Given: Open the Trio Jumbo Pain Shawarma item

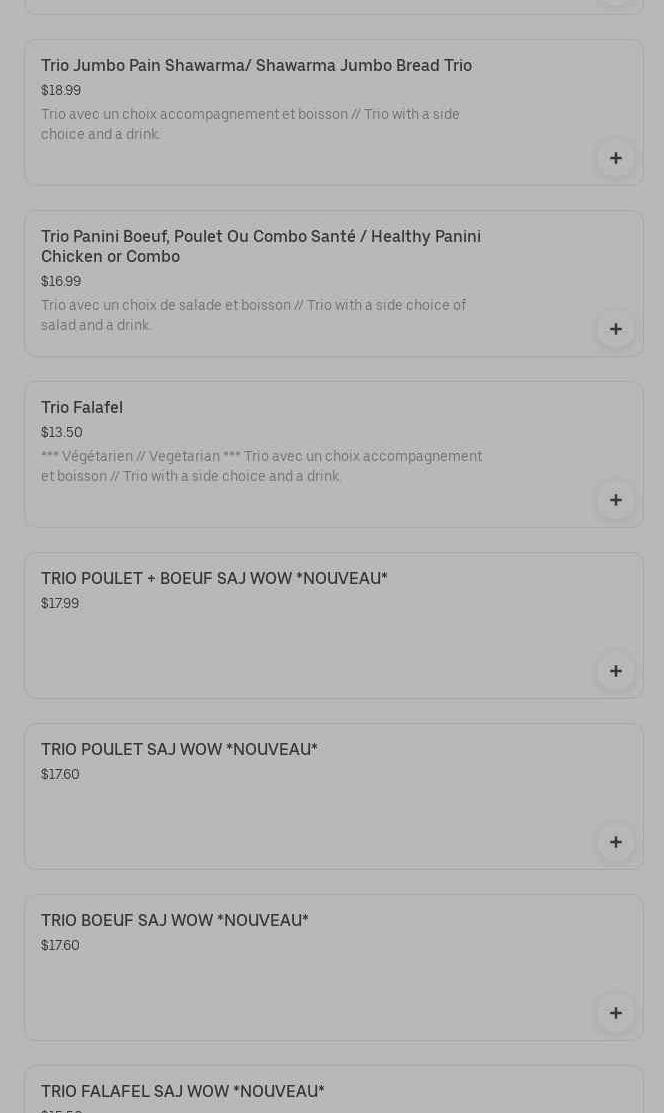Looking at the screenshot, I should coord(334,112).
